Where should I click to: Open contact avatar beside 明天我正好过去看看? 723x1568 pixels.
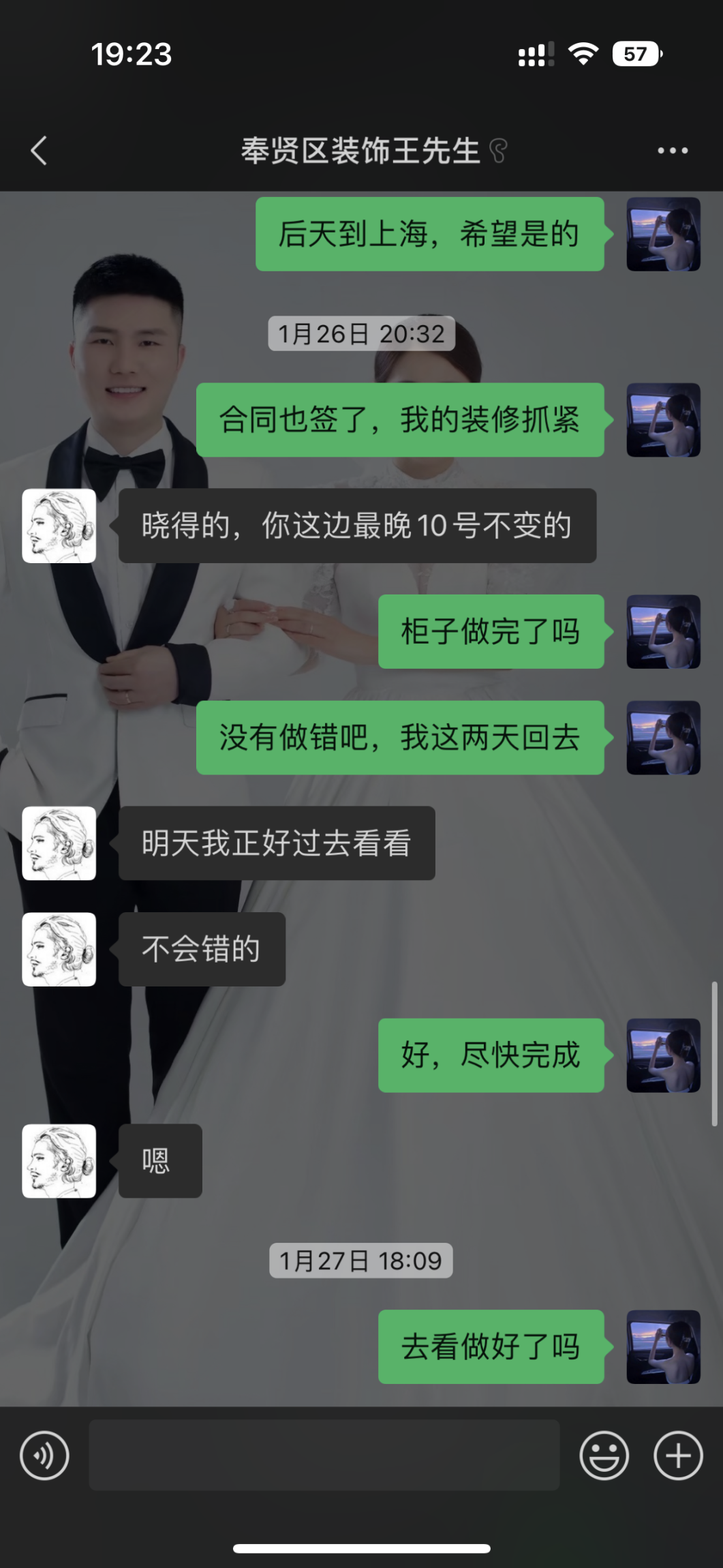pyautogui.click(x=59, y=843)
